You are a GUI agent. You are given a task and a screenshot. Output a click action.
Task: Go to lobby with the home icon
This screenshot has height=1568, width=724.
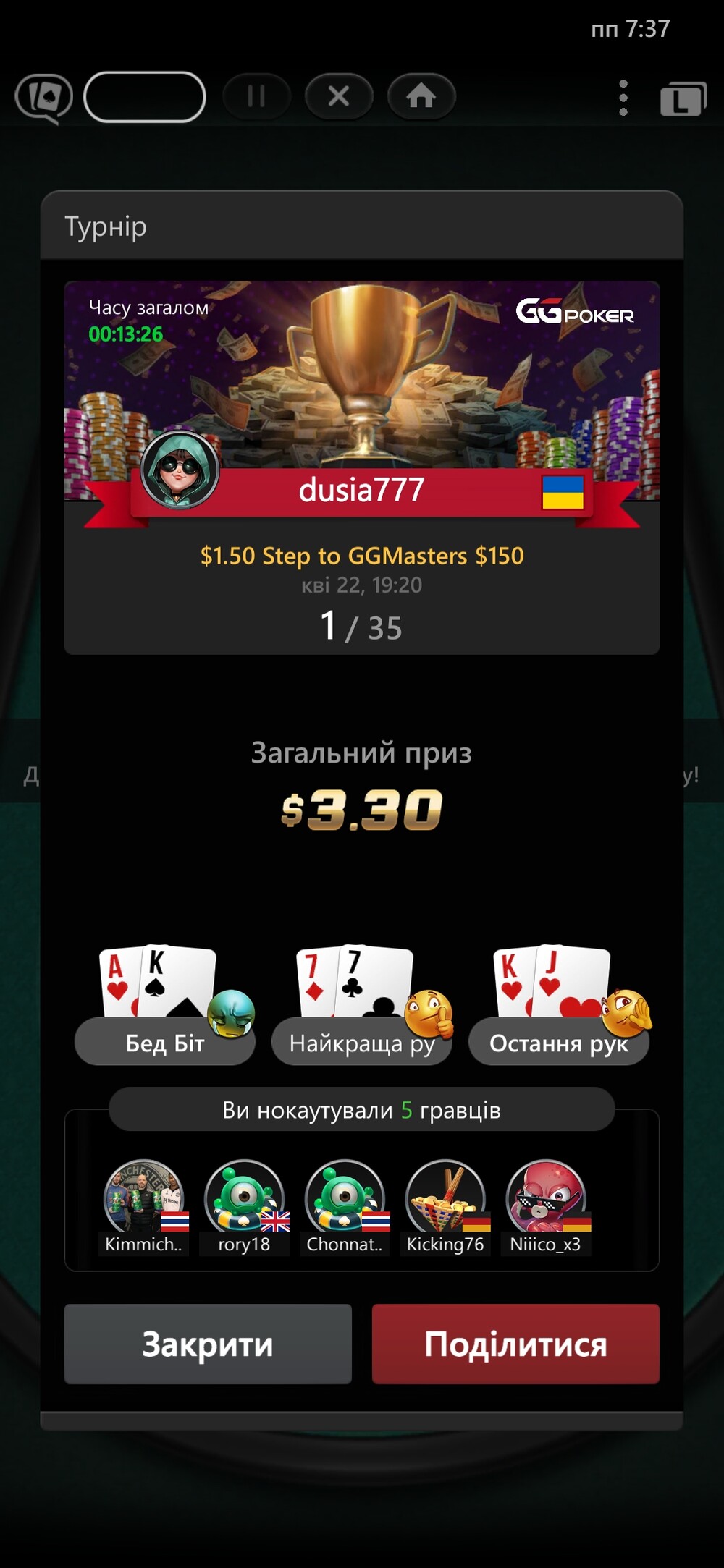click(x=421, y=96)
